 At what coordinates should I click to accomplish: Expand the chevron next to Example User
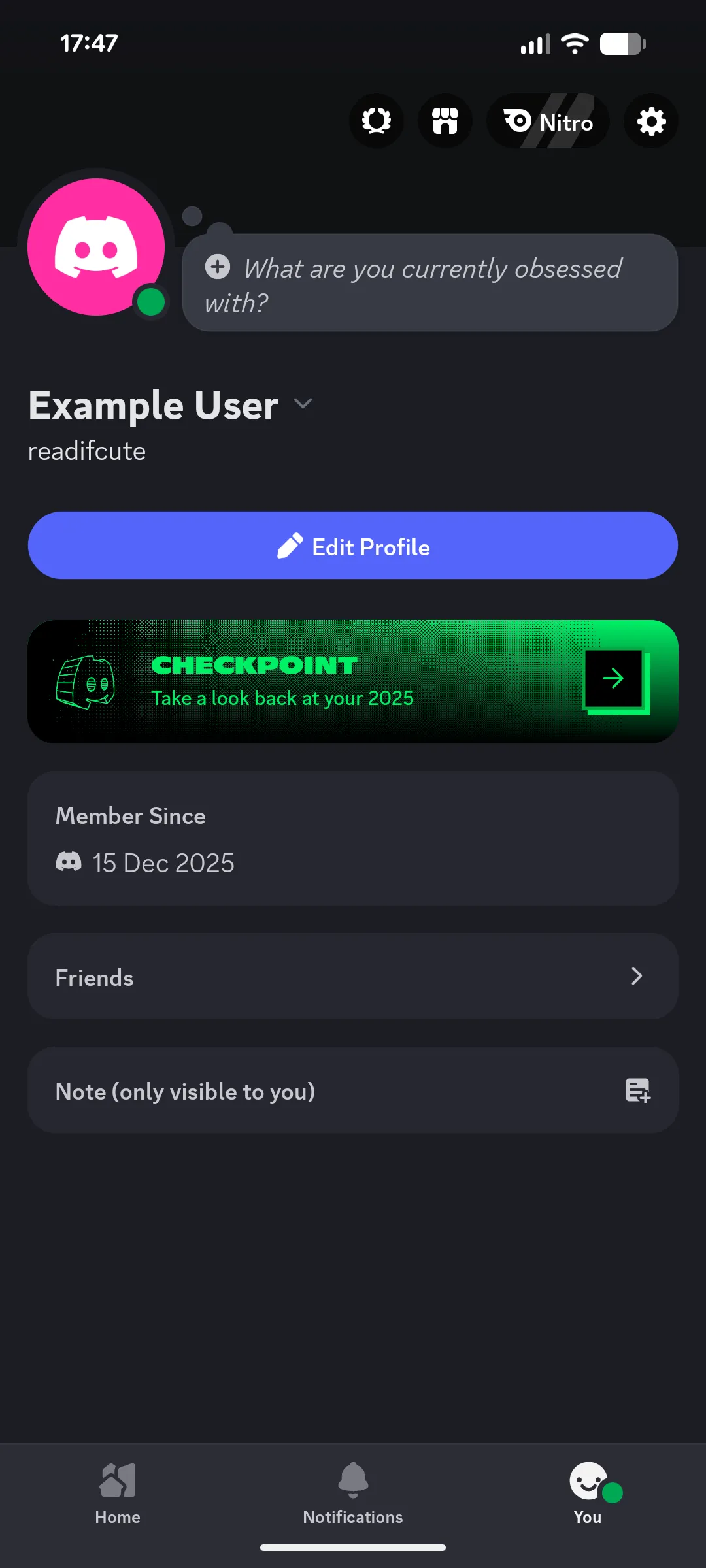(303, 404)
